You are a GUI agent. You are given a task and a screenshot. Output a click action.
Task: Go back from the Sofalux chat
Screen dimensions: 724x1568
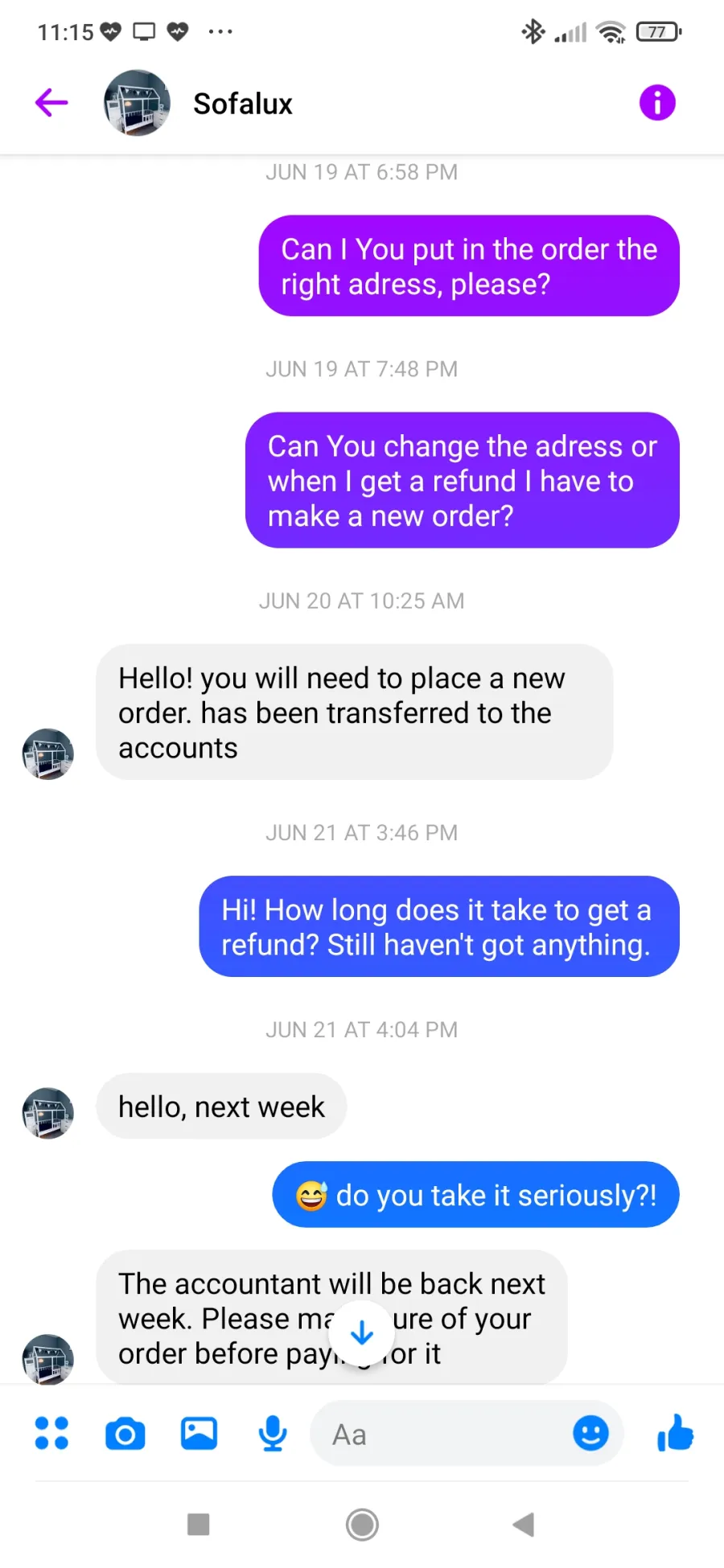click(51, 103)
